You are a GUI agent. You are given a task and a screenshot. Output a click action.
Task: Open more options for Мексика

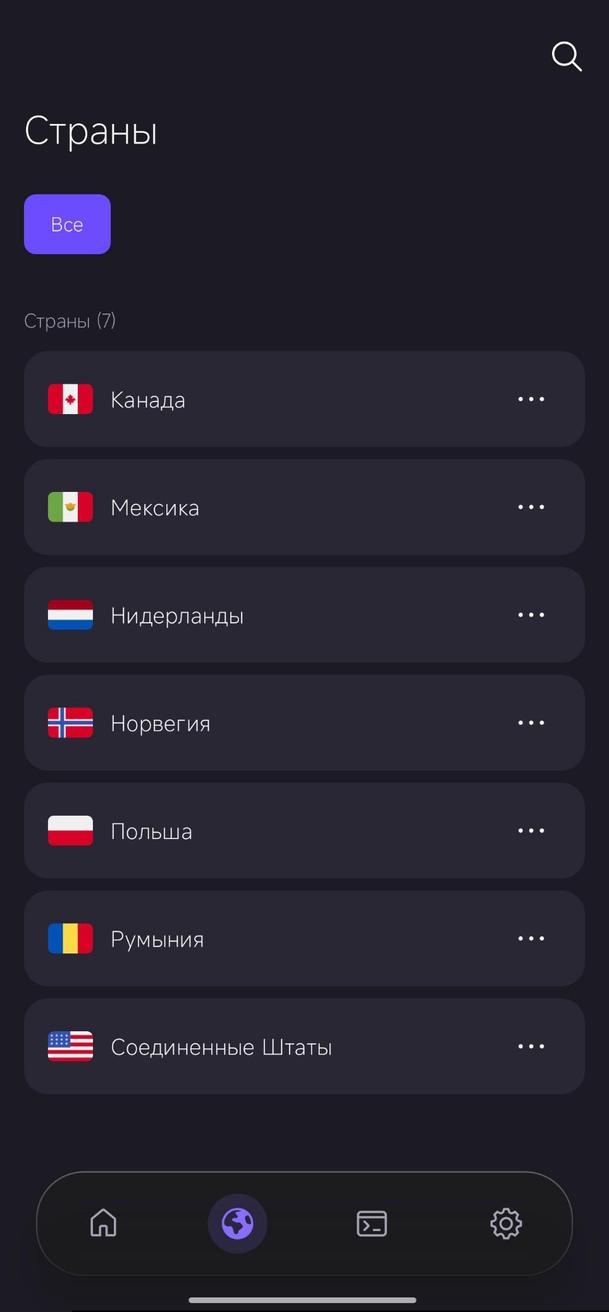(531, 507)
